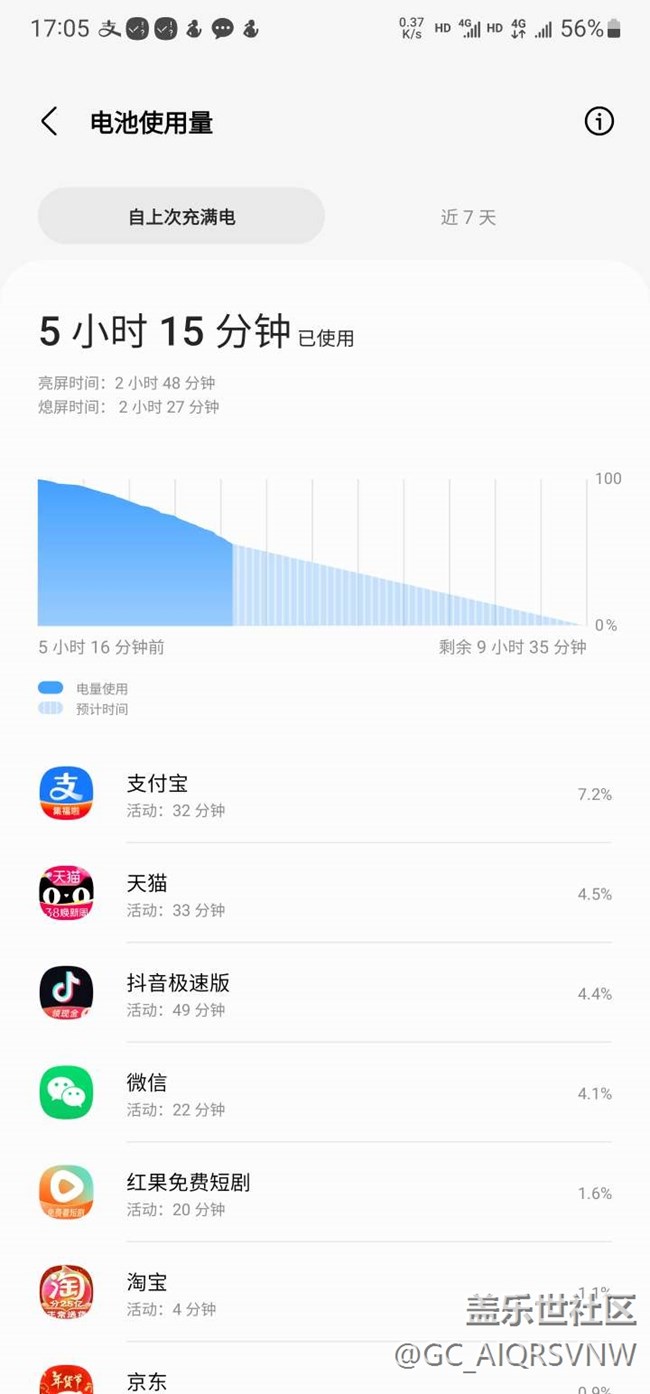View 抖音极速版 battery usage
650x1394 pixels.
coord(325,993)
